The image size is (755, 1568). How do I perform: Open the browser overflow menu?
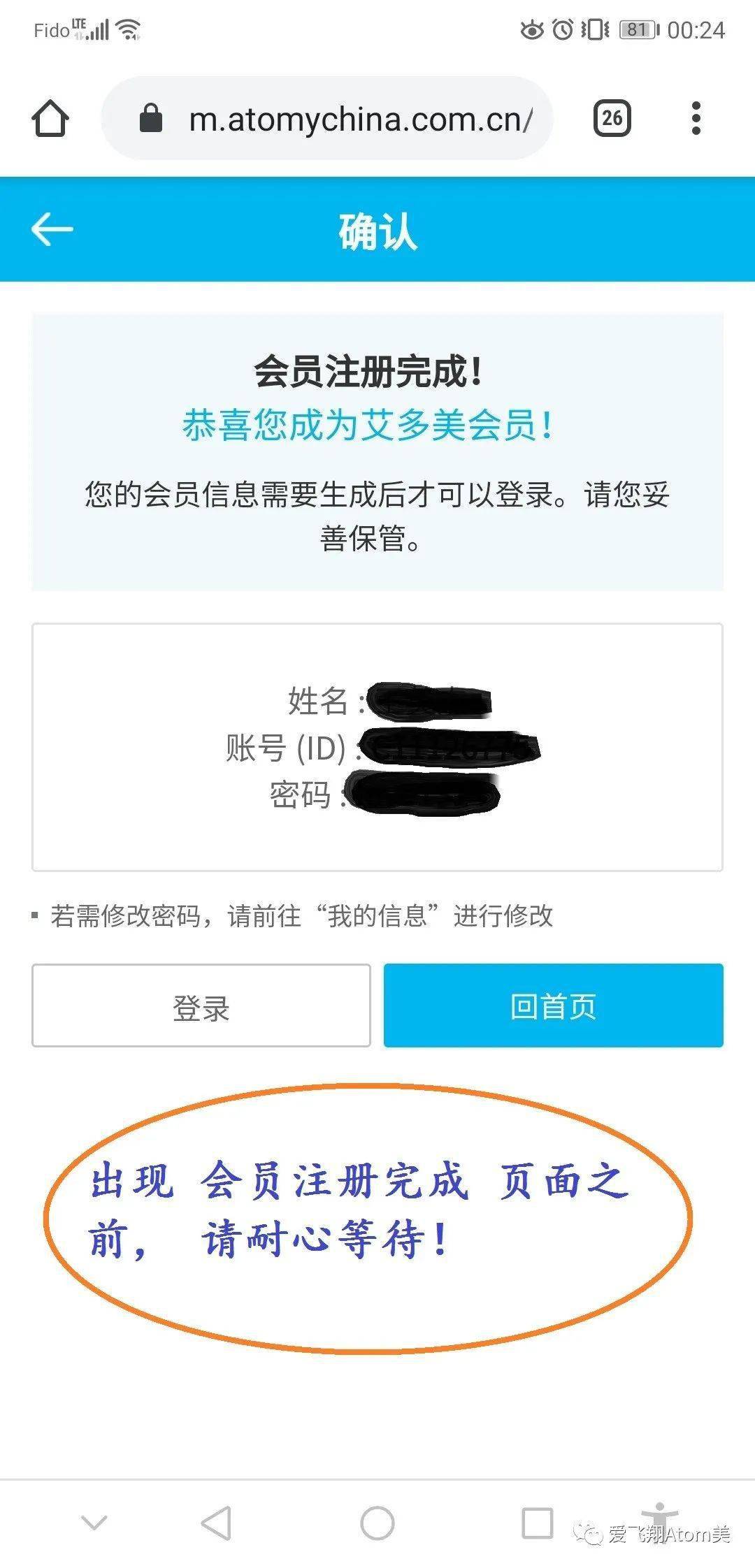[x=695, y=118]
